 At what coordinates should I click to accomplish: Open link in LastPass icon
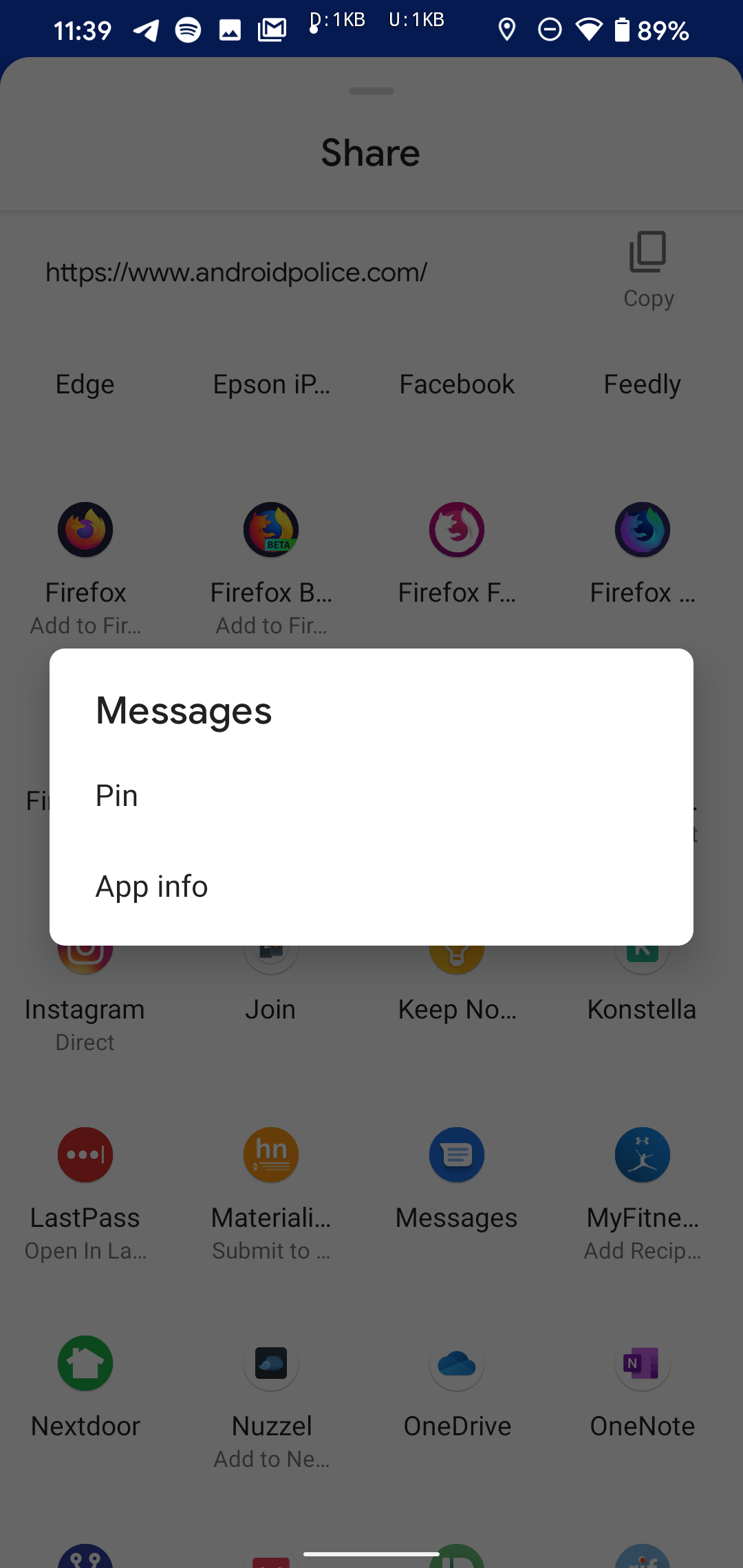tap(85, 1155)
